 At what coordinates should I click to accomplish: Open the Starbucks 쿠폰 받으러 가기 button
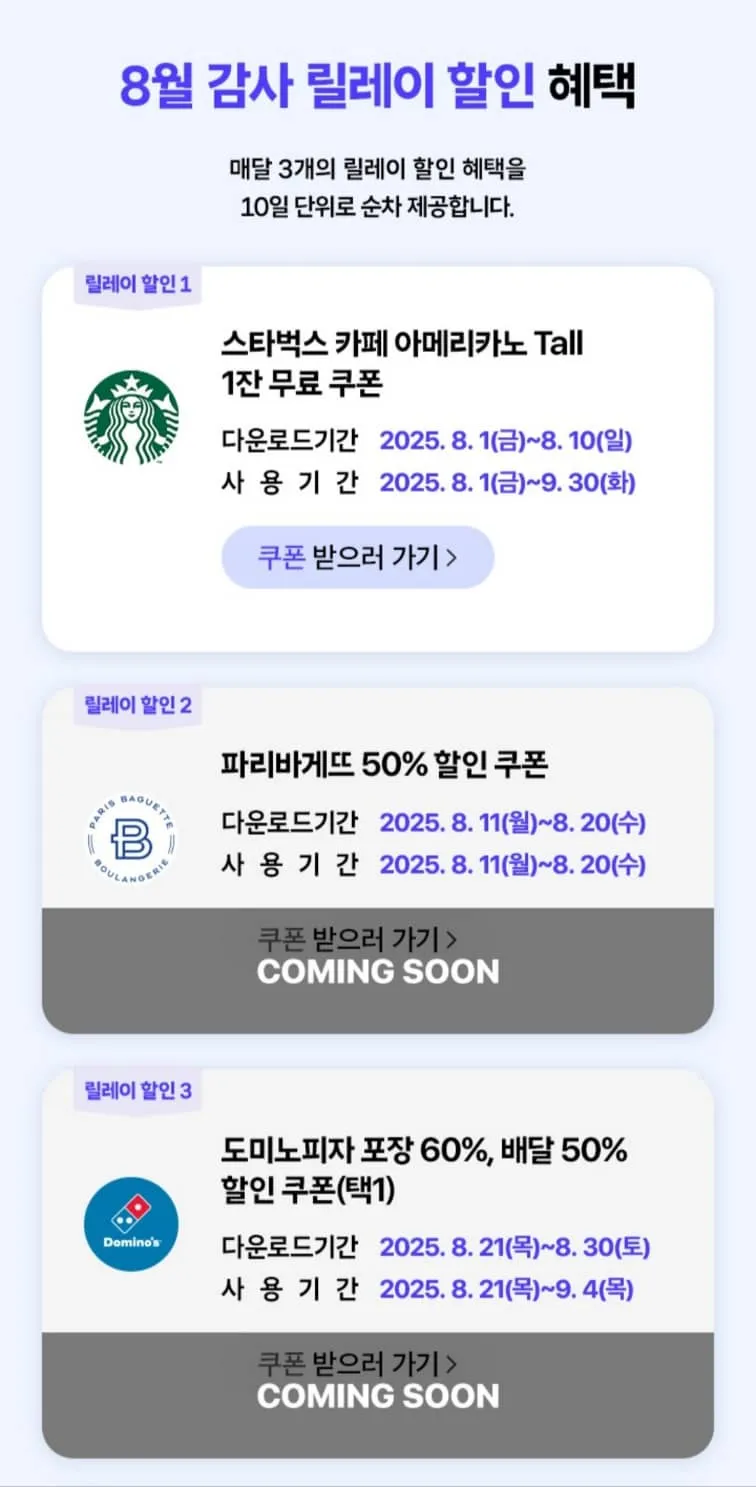click(x=358, y=558)
